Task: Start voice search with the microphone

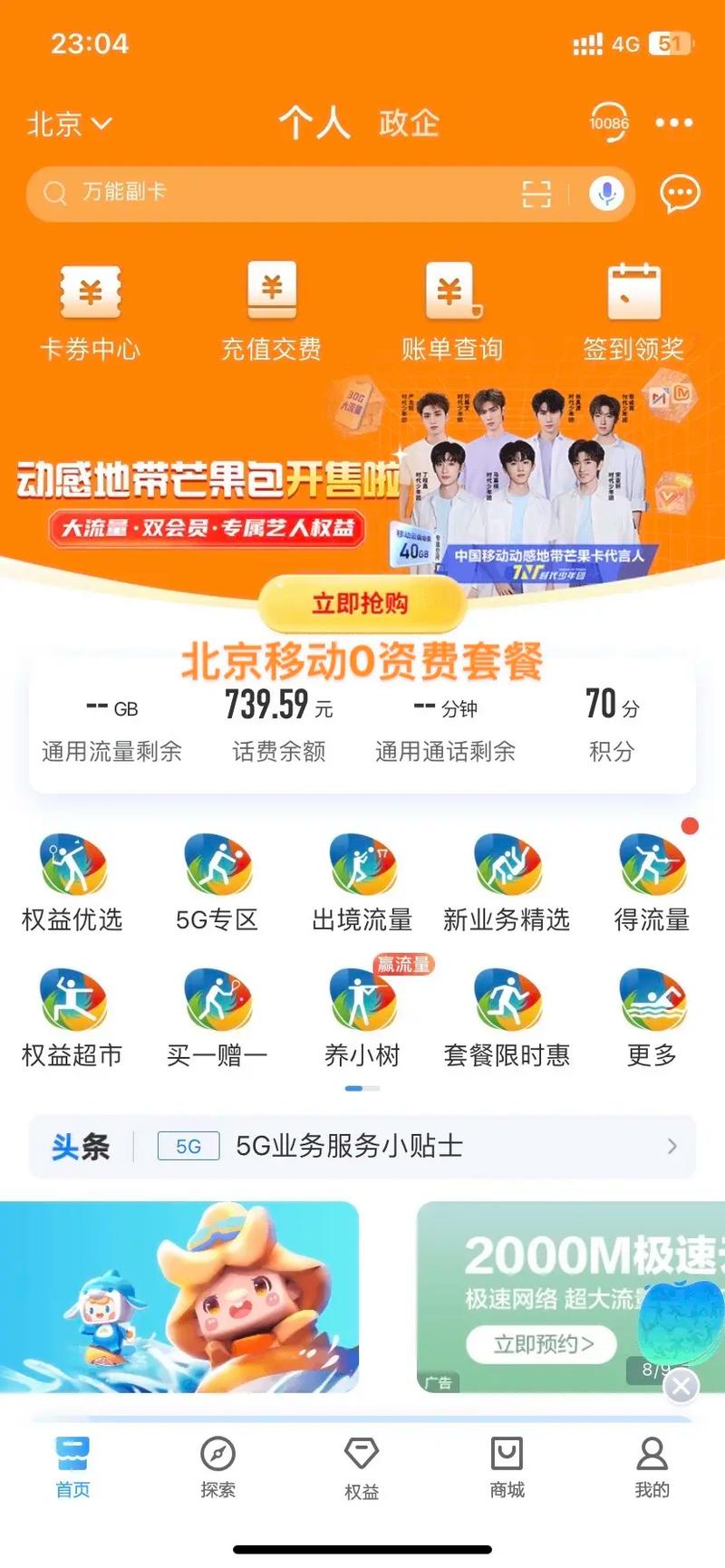Action: [606, 193]
